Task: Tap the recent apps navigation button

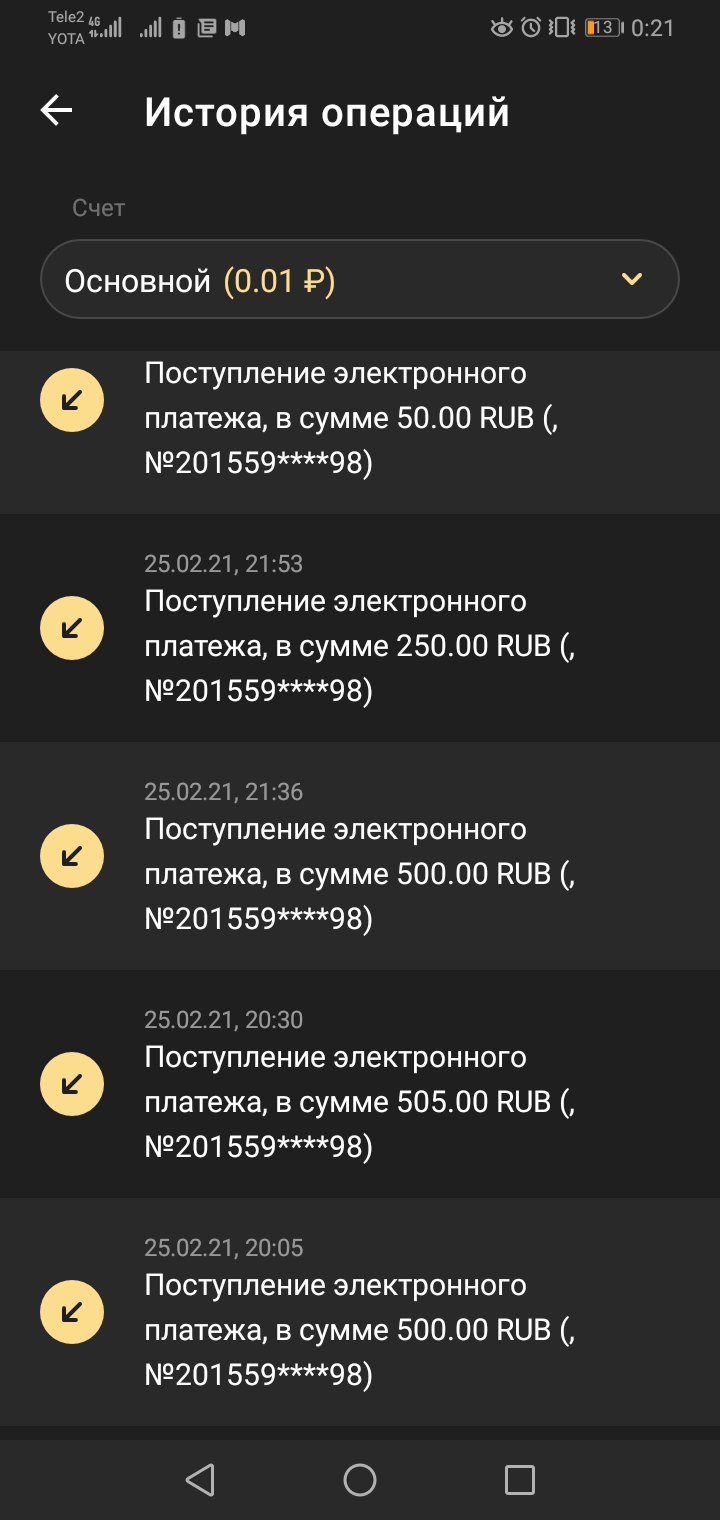Action: 518,1479
